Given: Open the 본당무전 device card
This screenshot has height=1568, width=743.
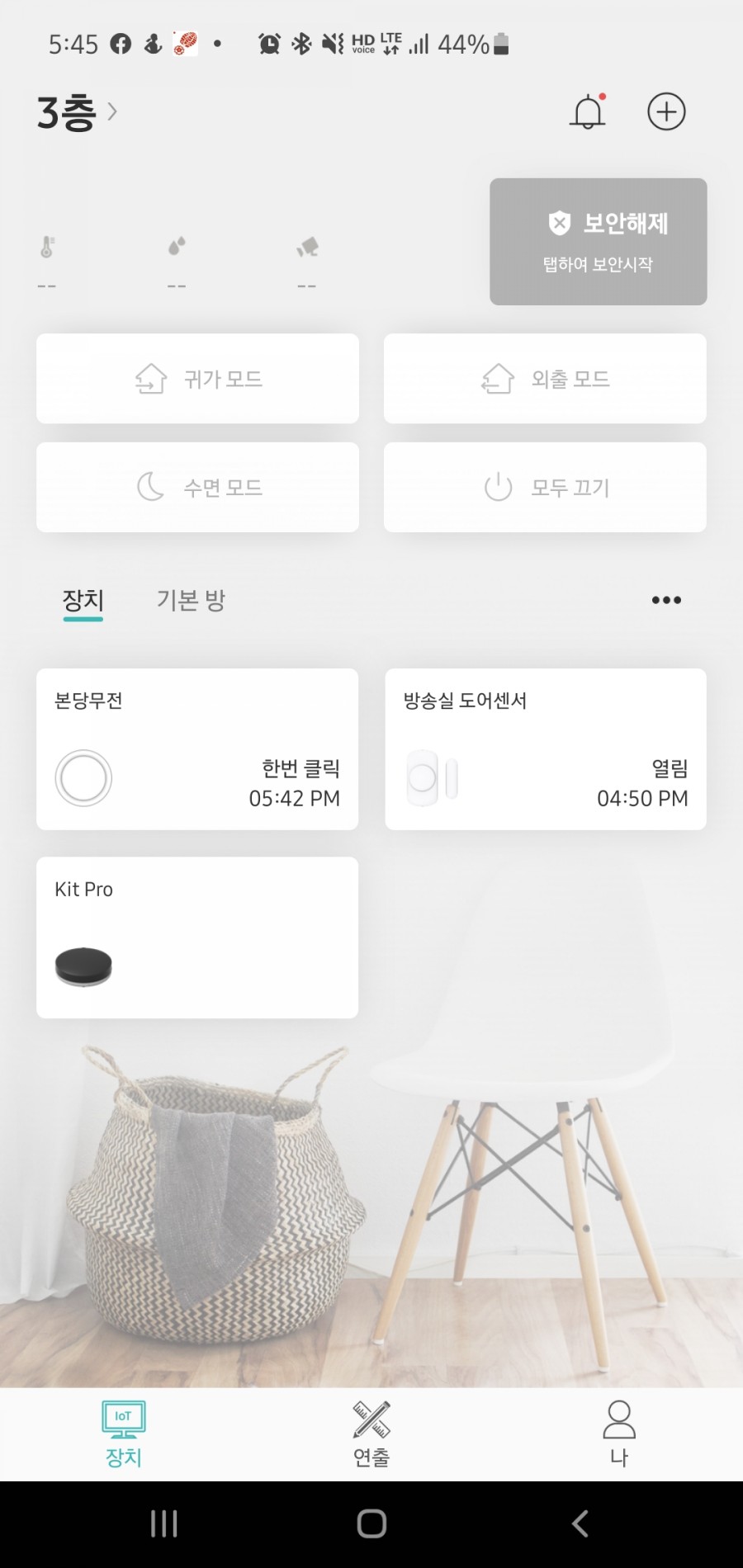Looking at the screenshot, I should 197,749.
